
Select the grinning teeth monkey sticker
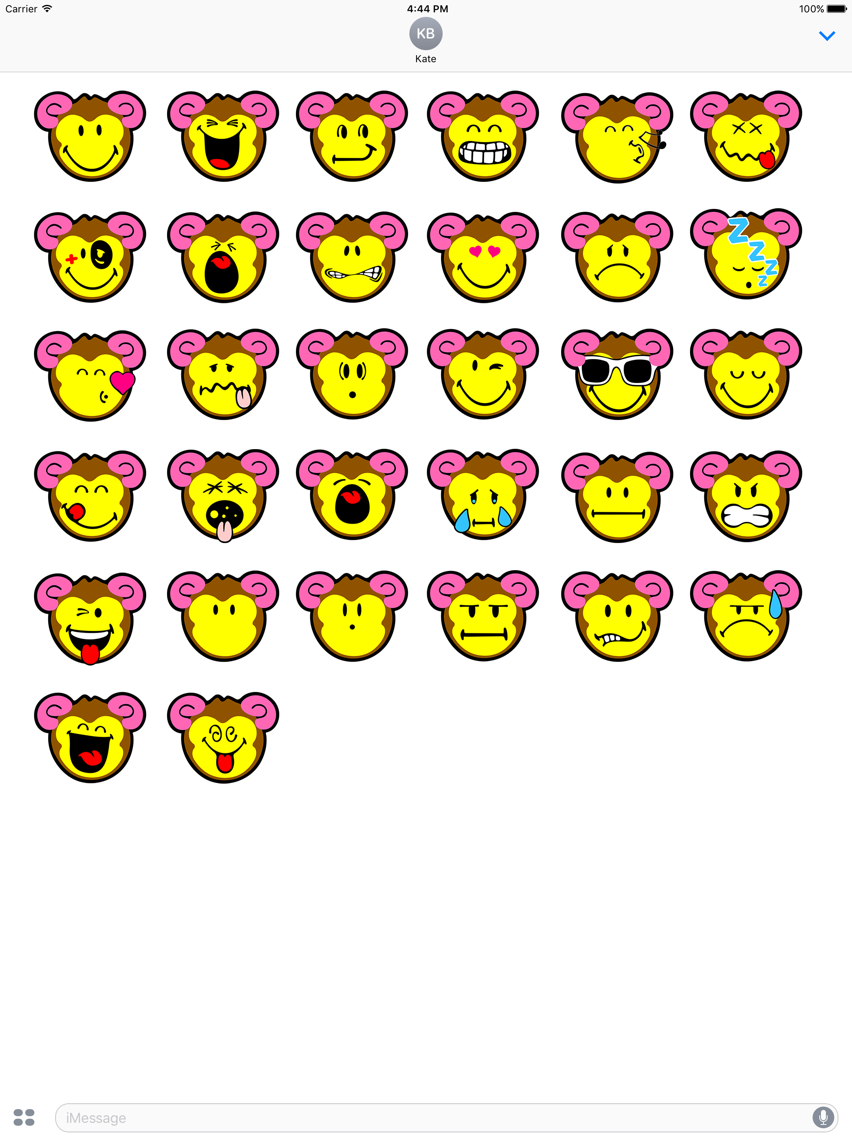point(484,135)
